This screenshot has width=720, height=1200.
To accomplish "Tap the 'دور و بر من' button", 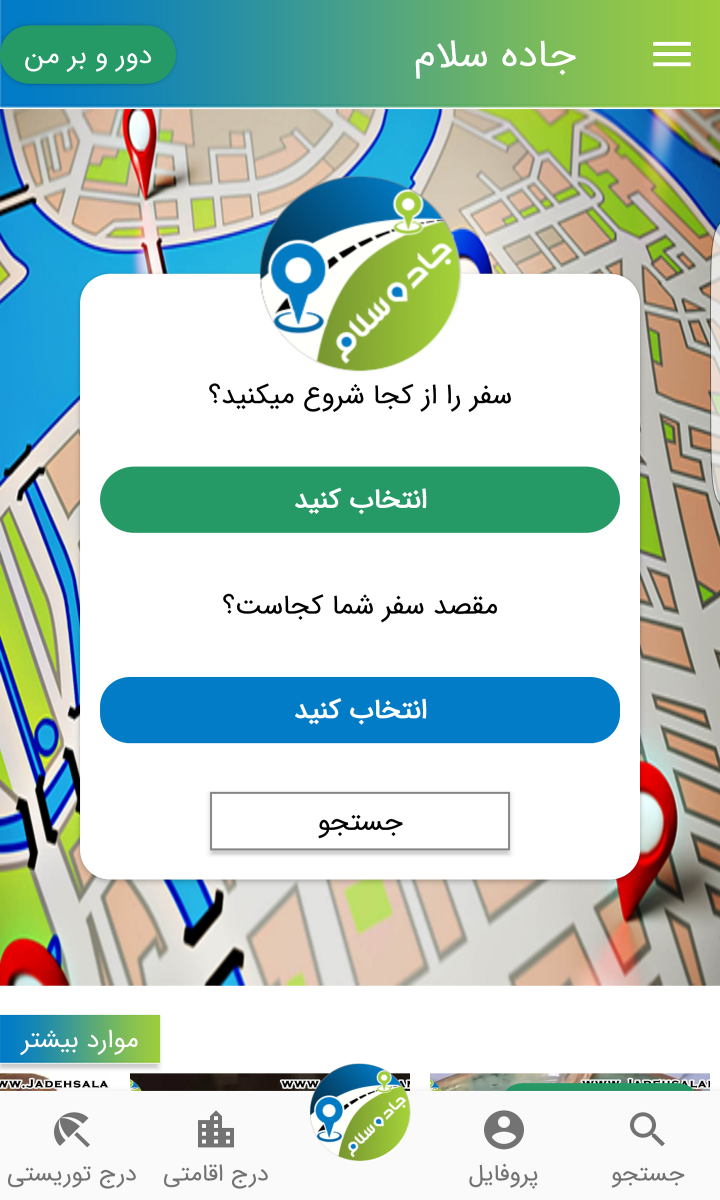I will (88, 56).
